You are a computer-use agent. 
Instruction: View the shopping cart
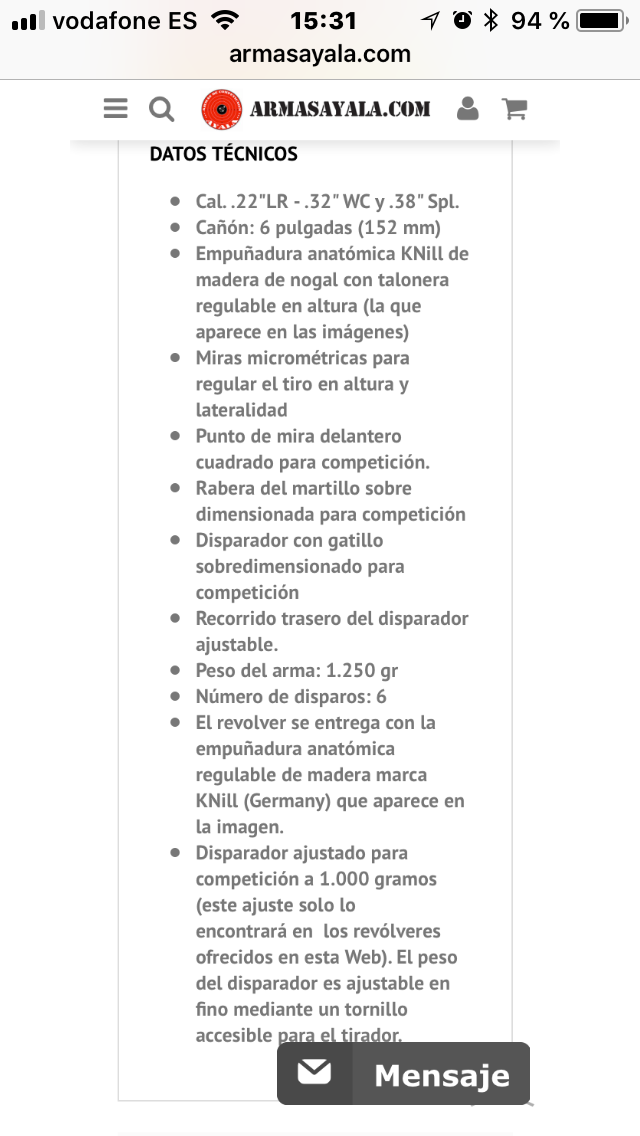coord(515,108)
